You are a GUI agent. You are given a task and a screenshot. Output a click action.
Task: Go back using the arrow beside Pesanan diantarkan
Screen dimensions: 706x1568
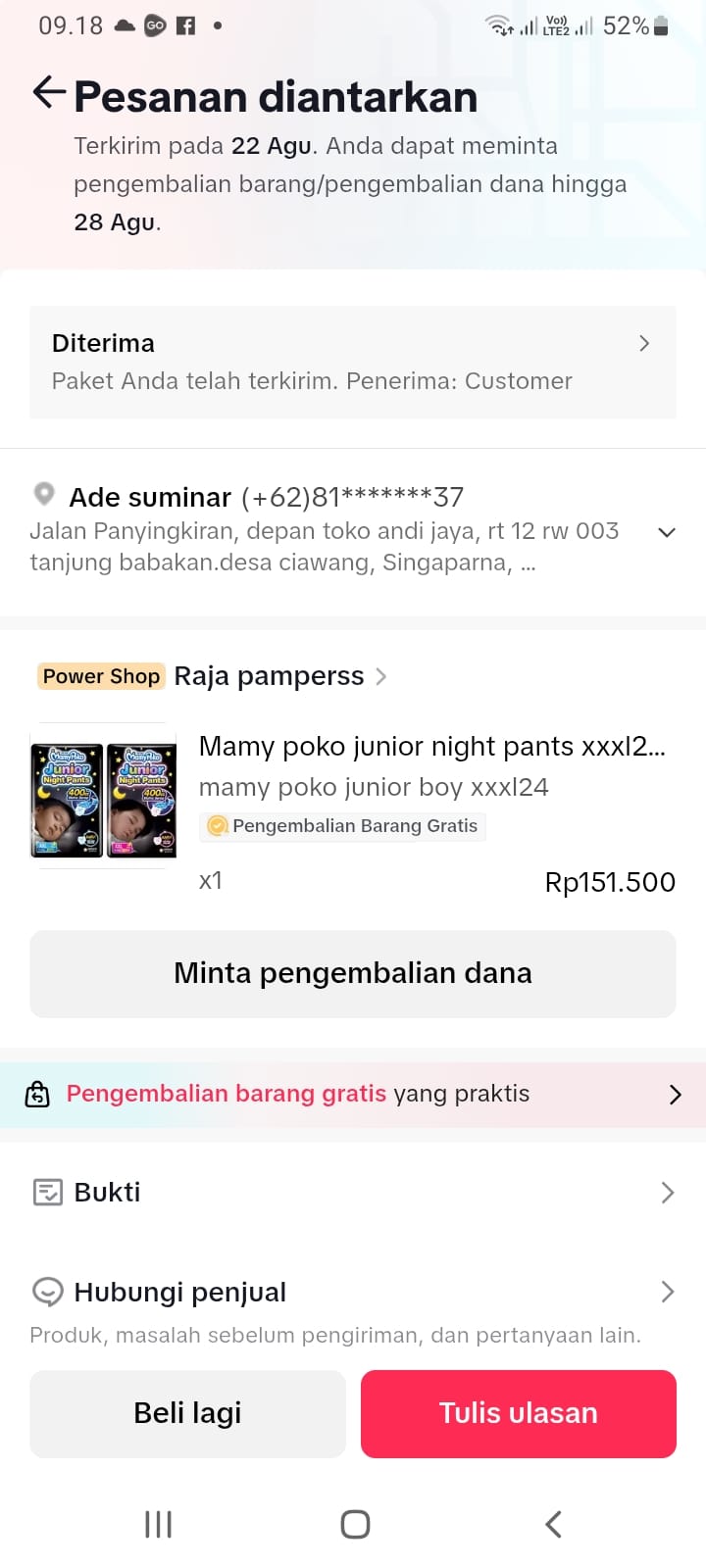[x=49, y=93]
